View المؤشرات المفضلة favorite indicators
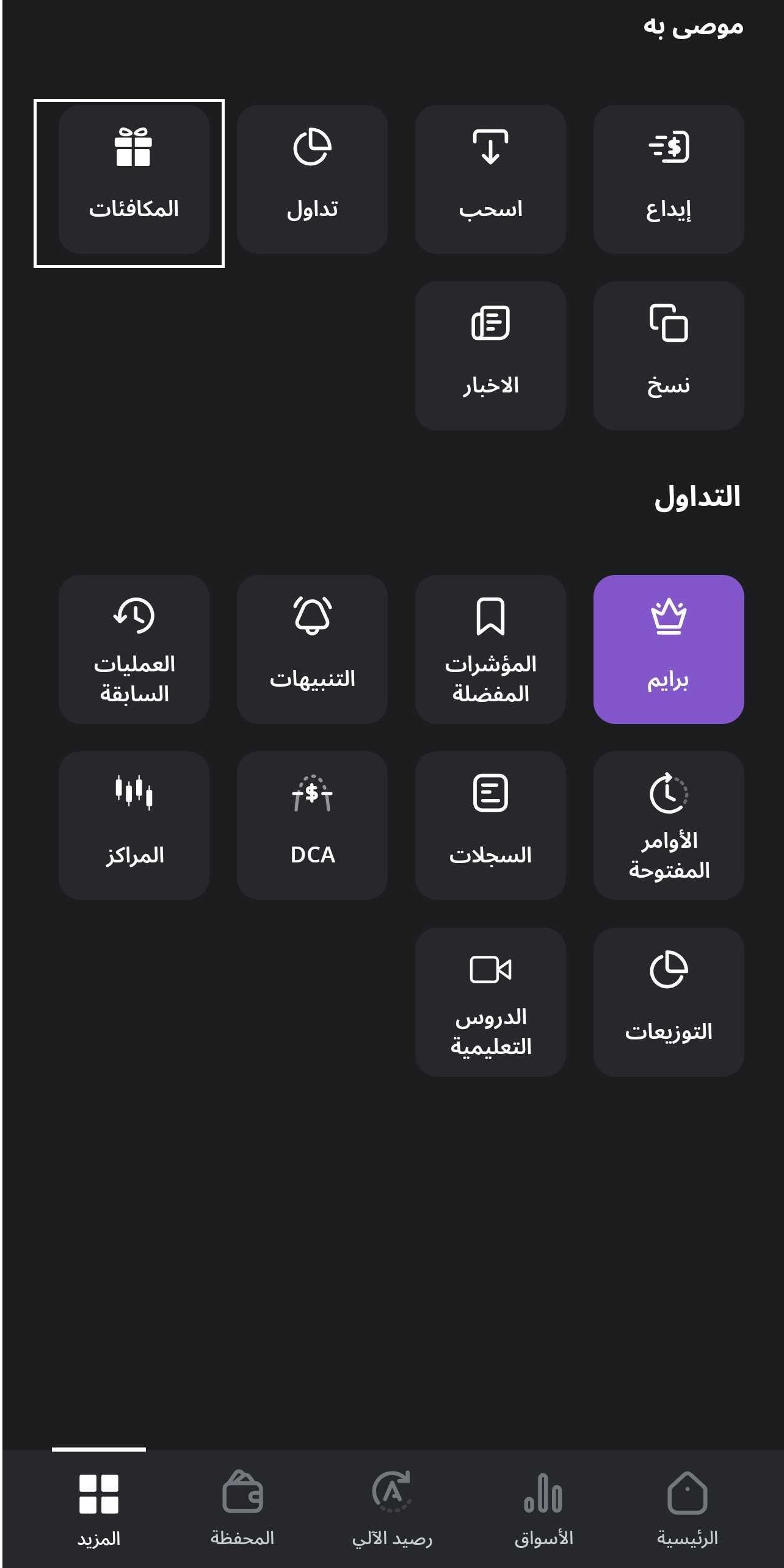Image resolution: width=784 pixels, height=1568 pixels. pos(490,649)
